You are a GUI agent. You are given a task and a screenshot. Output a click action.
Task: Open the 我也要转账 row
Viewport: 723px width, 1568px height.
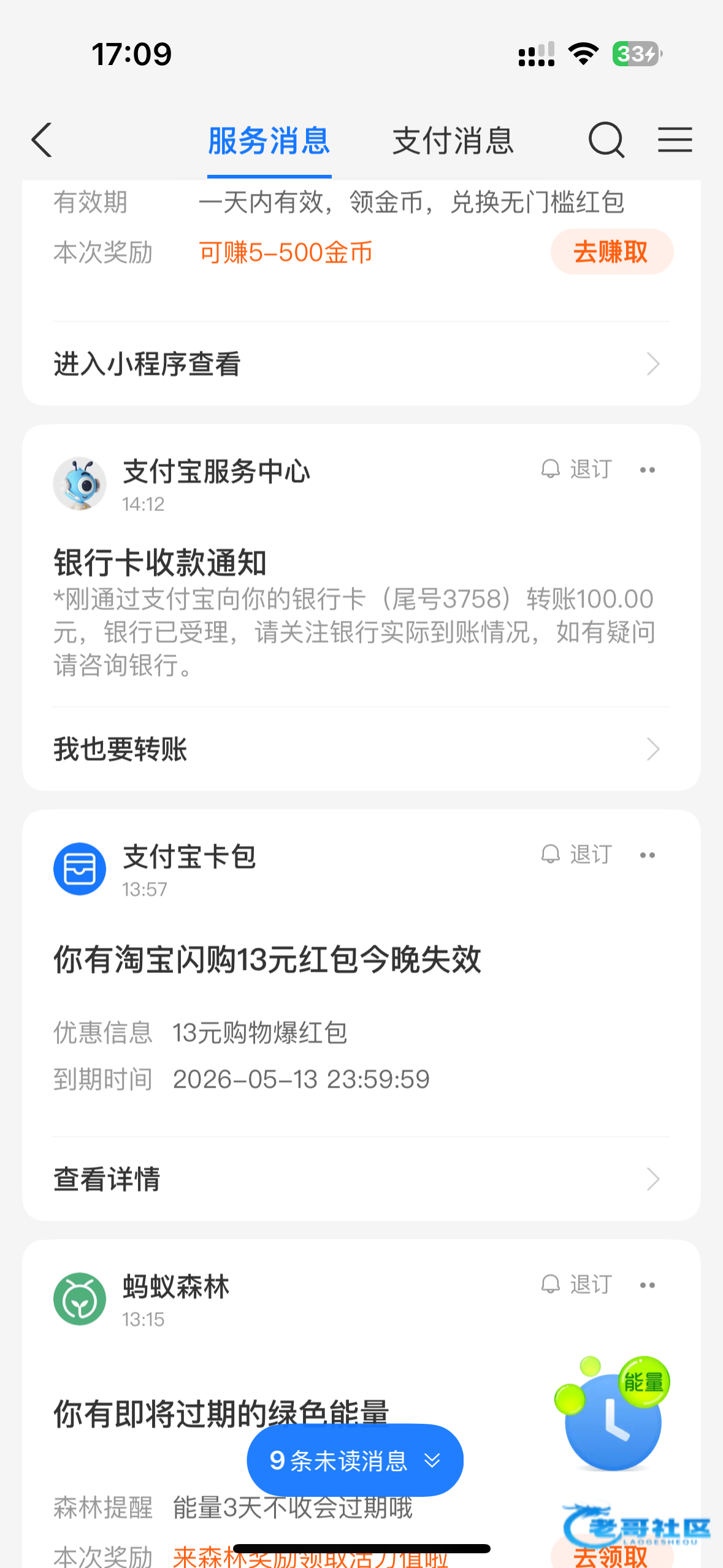[x=361, y=749]
